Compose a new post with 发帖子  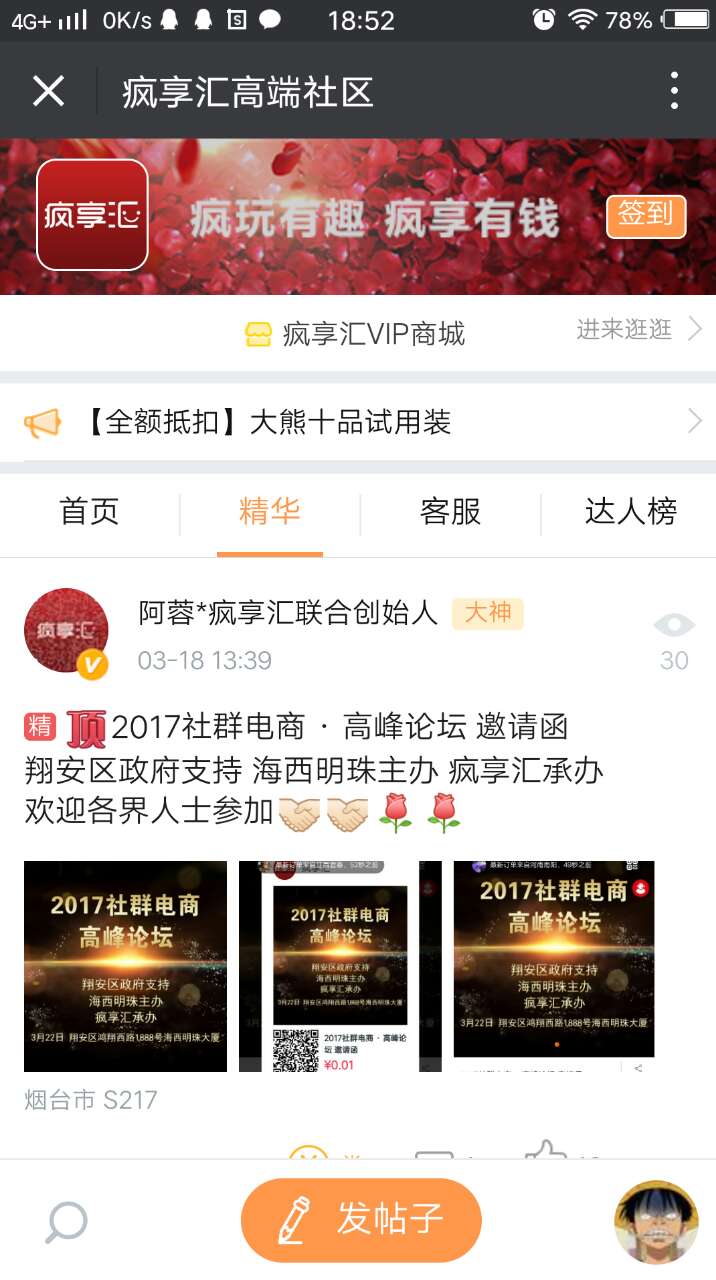coord(361,1220)
